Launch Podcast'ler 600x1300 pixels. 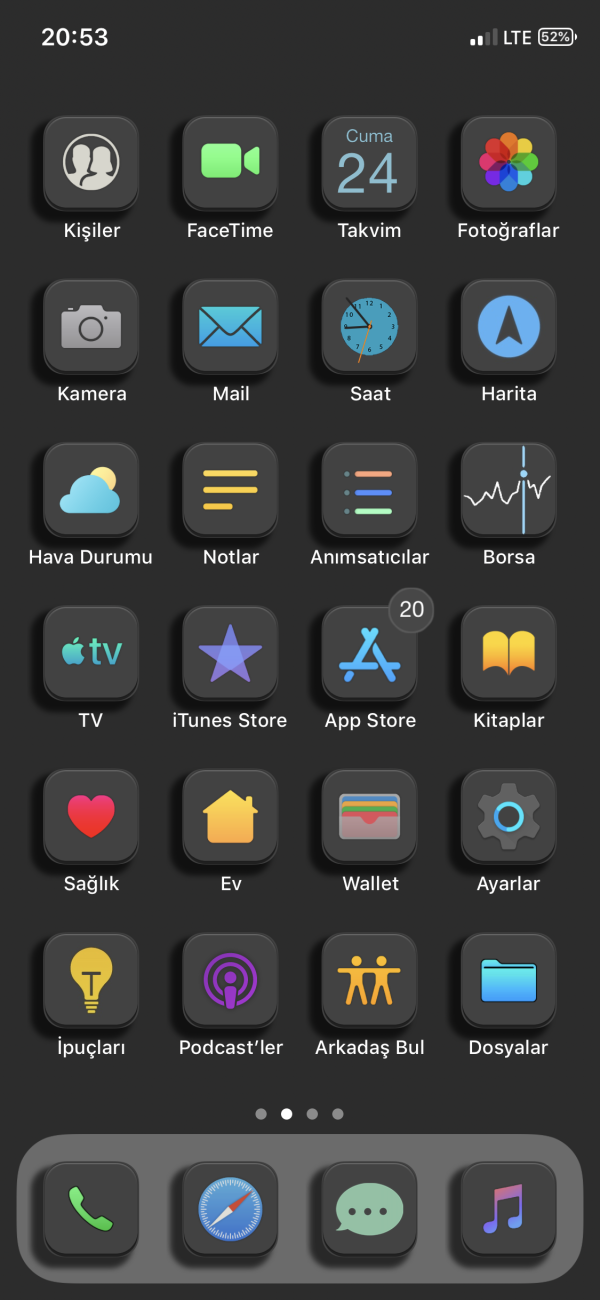coord(230,980)
